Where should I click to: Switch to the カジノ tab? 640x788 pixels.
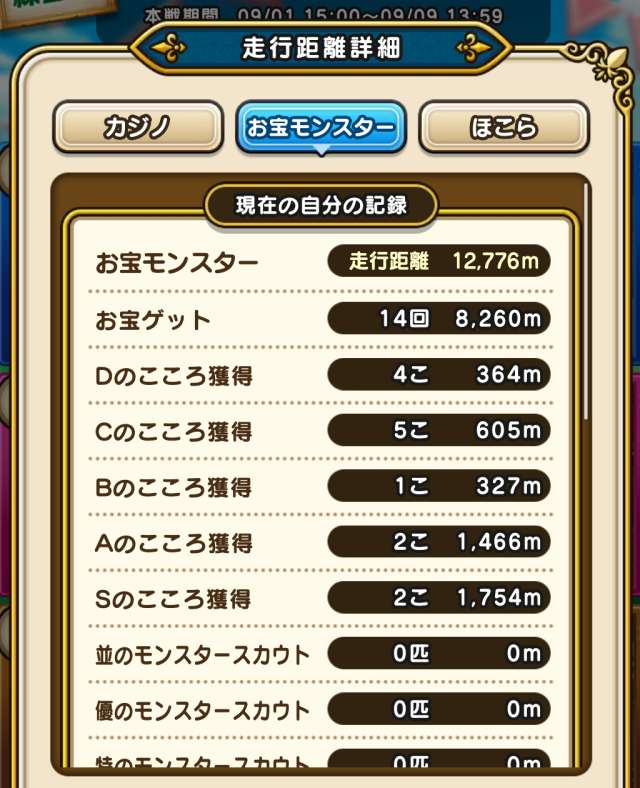(137, 127)
